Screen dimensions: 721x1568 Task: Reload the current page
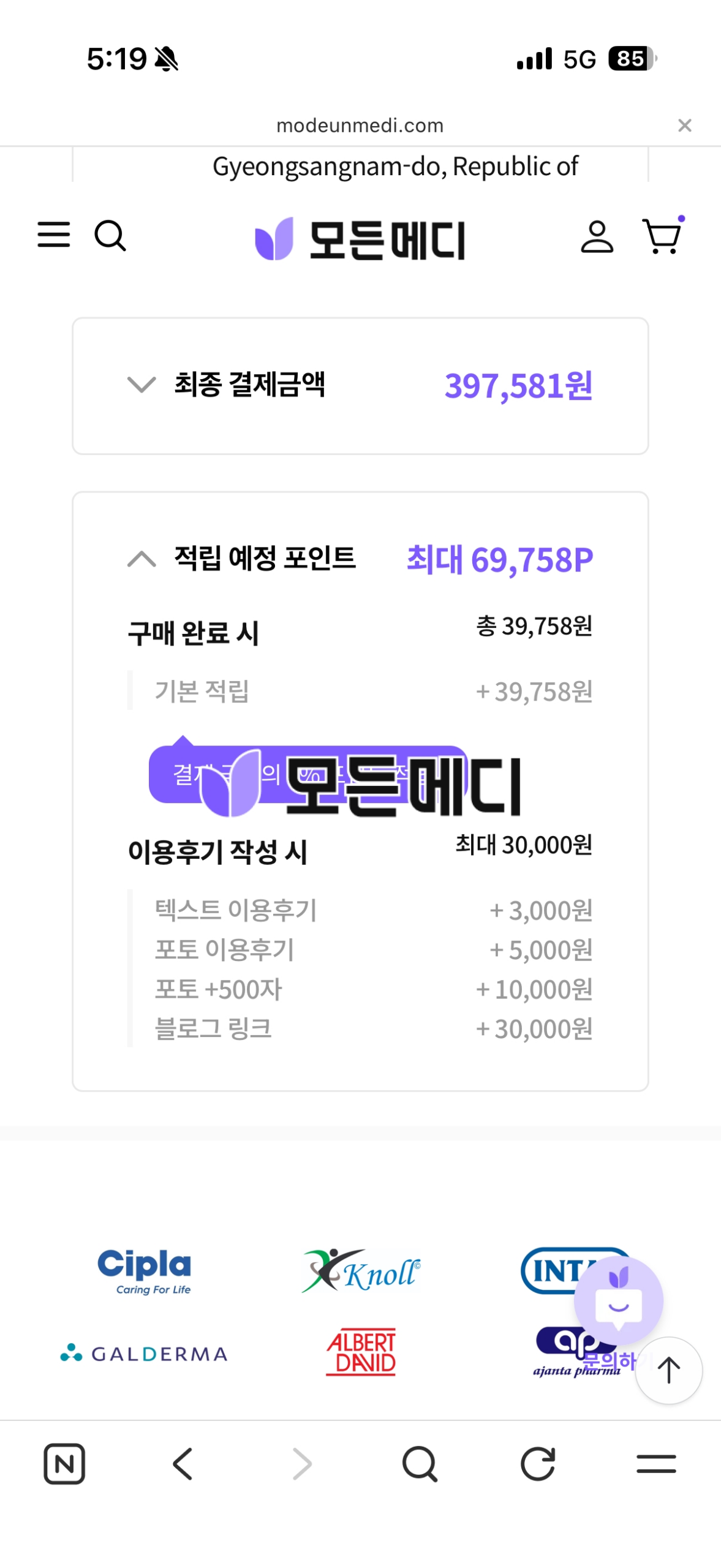point(538,1464)
